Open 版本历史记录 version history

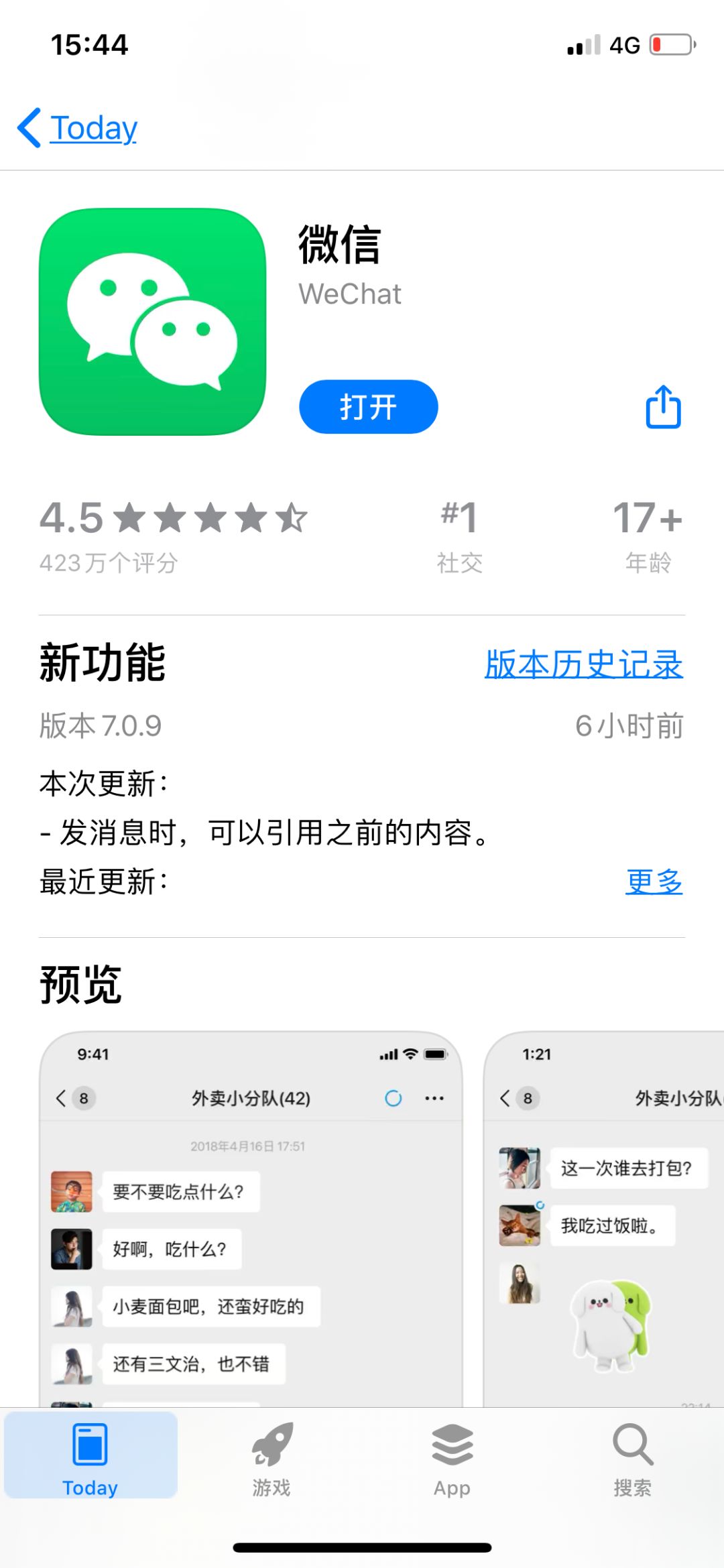click(x=583, y=664)
